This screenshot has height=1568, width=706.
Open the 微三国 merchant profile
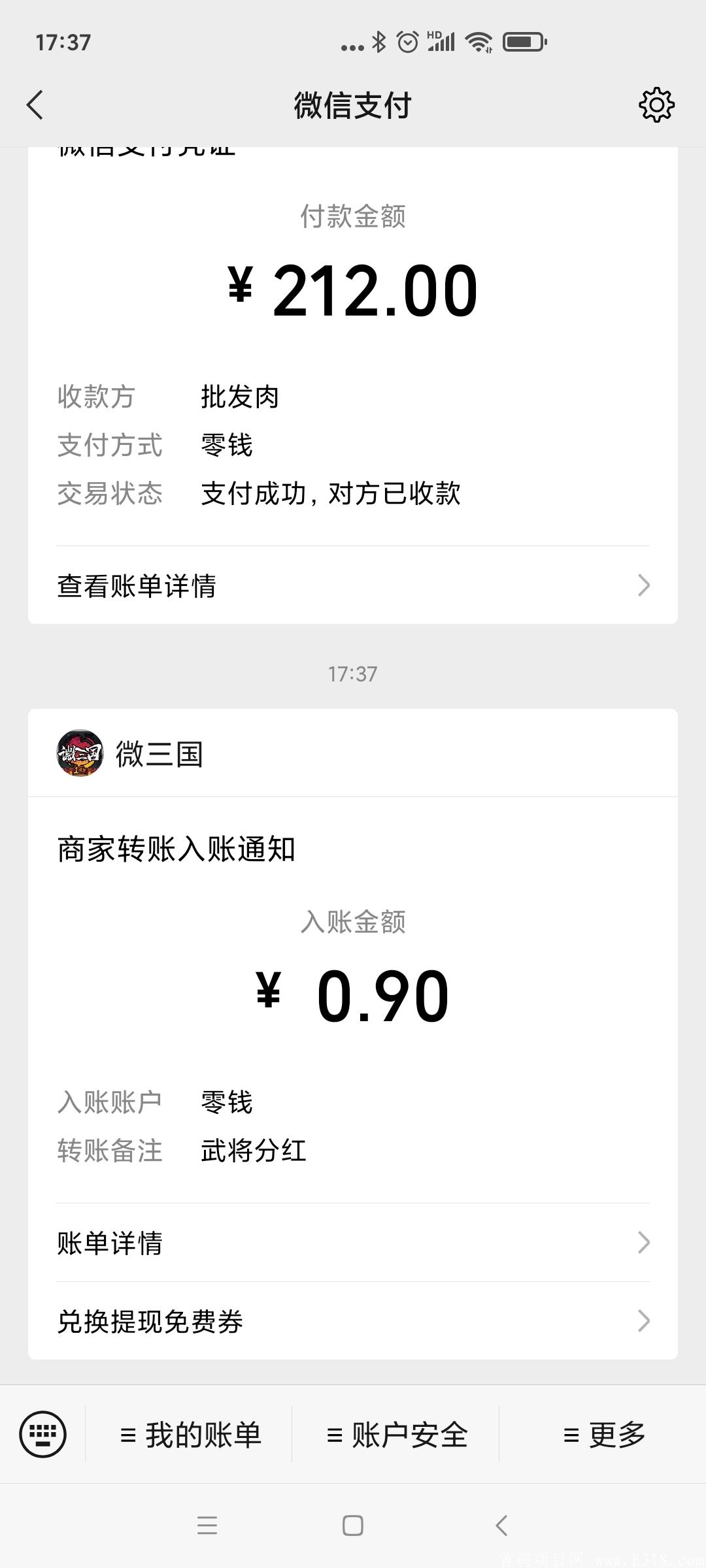tap(131, 754)
